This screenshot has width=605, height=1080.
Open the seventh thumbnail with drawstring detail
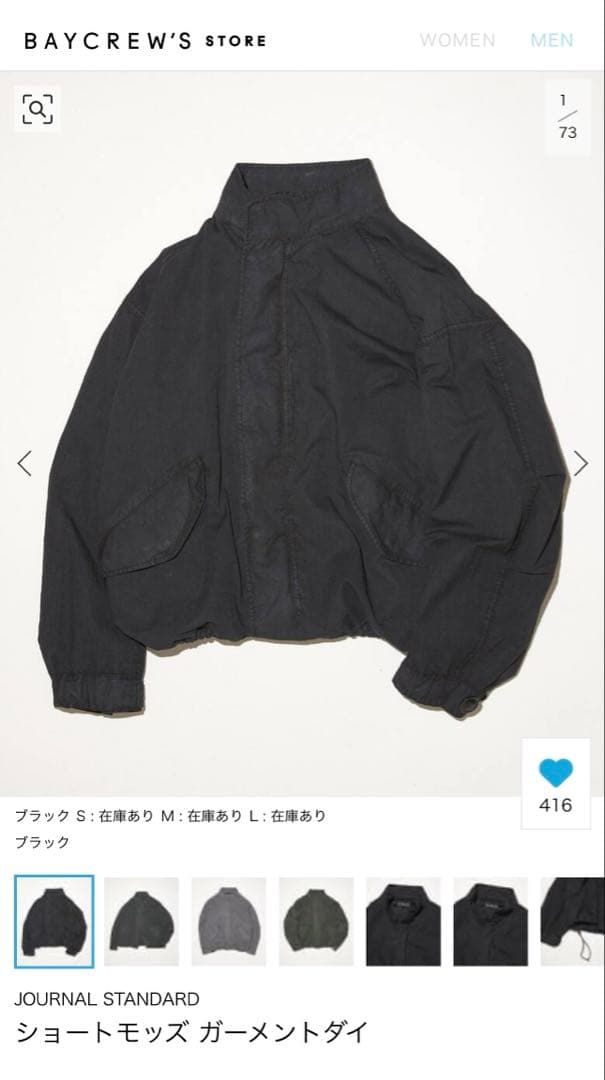(x=573, y=922)
